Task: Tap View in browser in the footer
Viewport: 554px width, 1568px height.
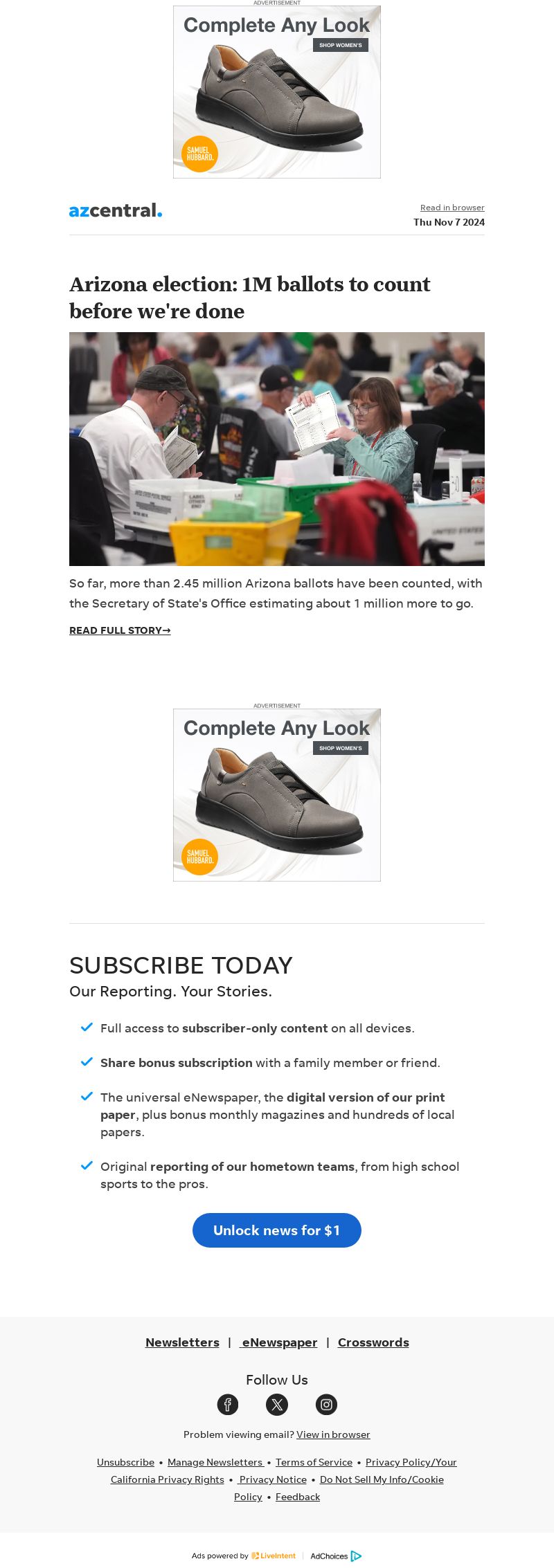Action: pos(333,1434)
